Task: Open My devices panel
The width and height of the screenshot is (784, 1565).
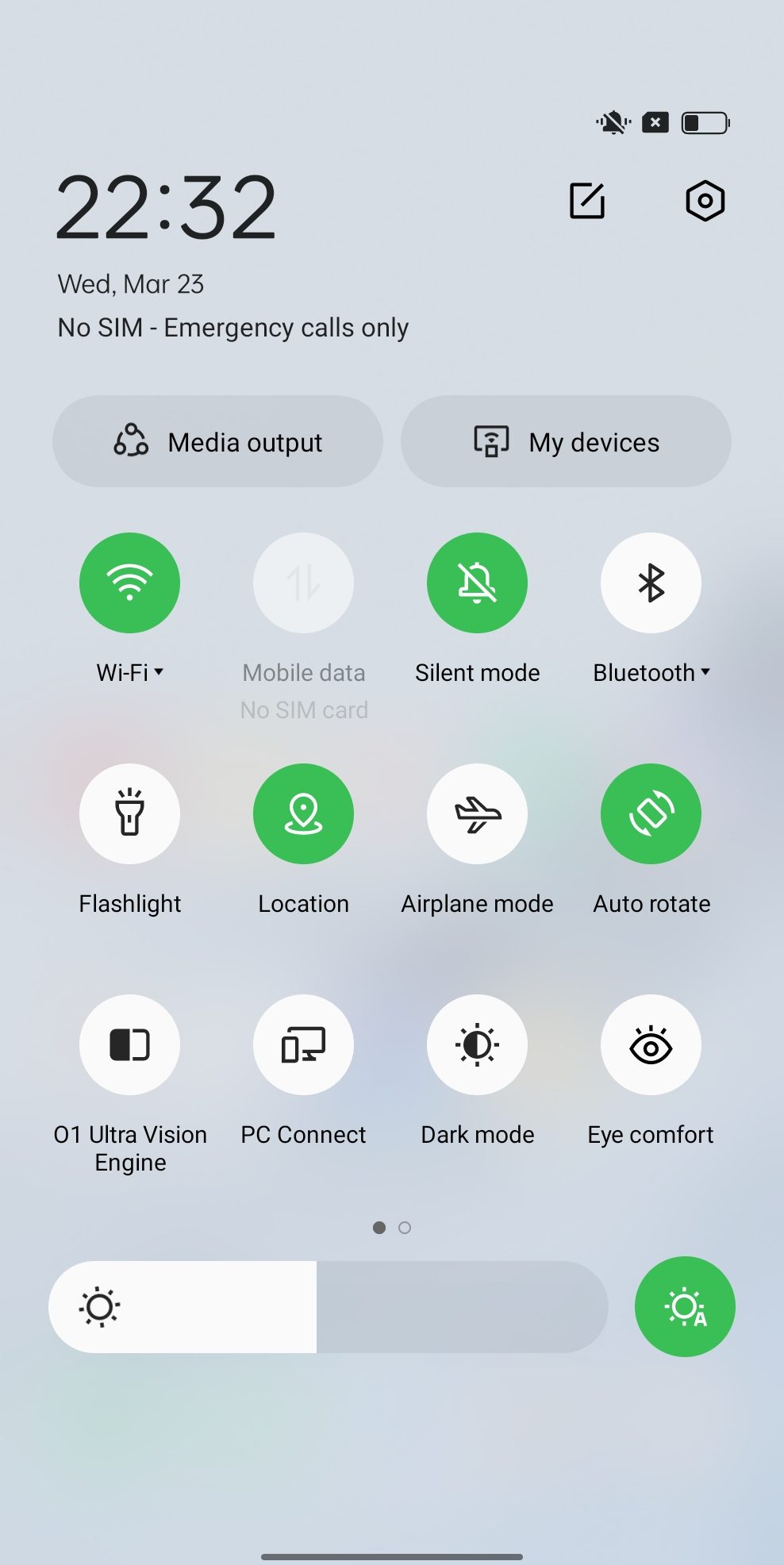Action: pyautogui.click(x=566, y=441)
